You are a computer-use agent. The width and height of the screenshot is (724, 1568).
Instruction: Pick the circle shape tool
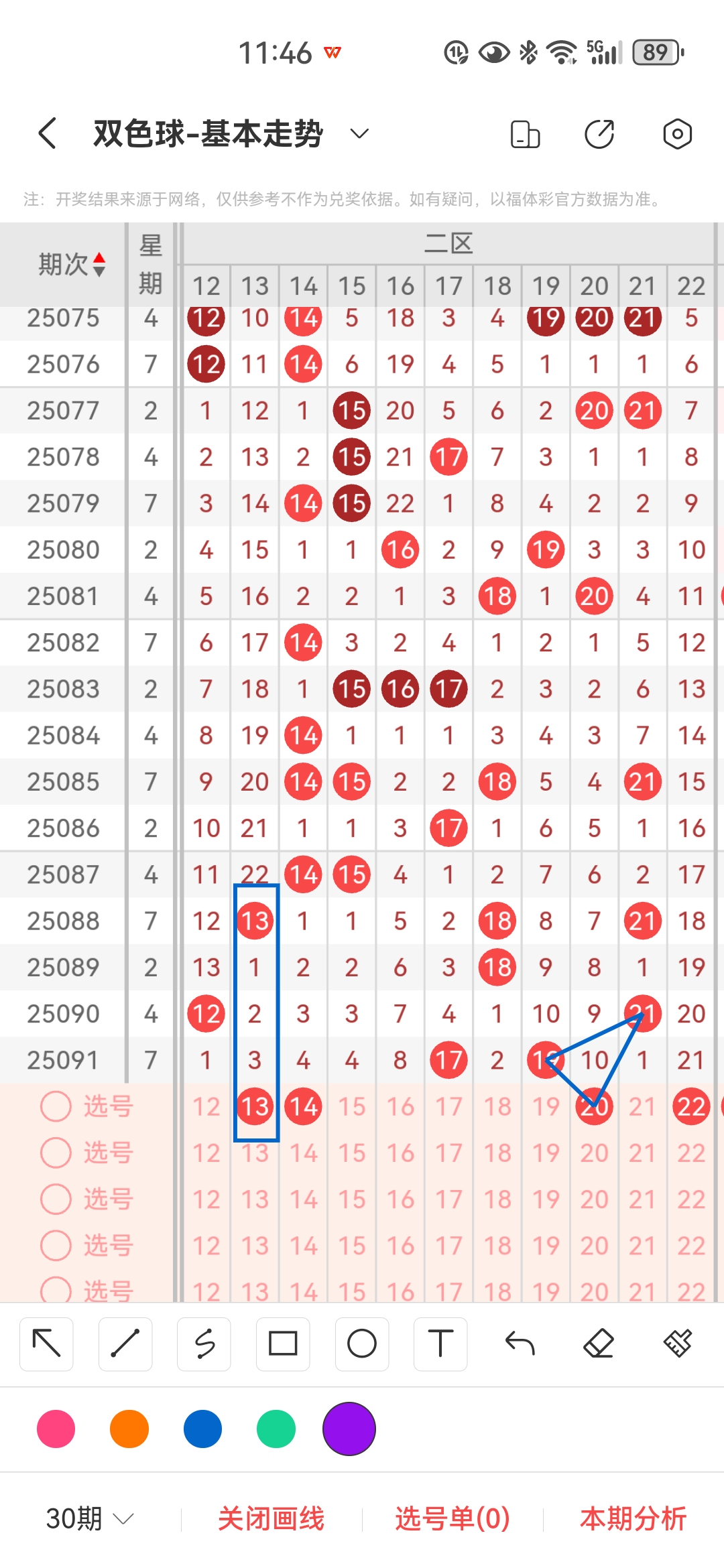(x=362, y=1344)
